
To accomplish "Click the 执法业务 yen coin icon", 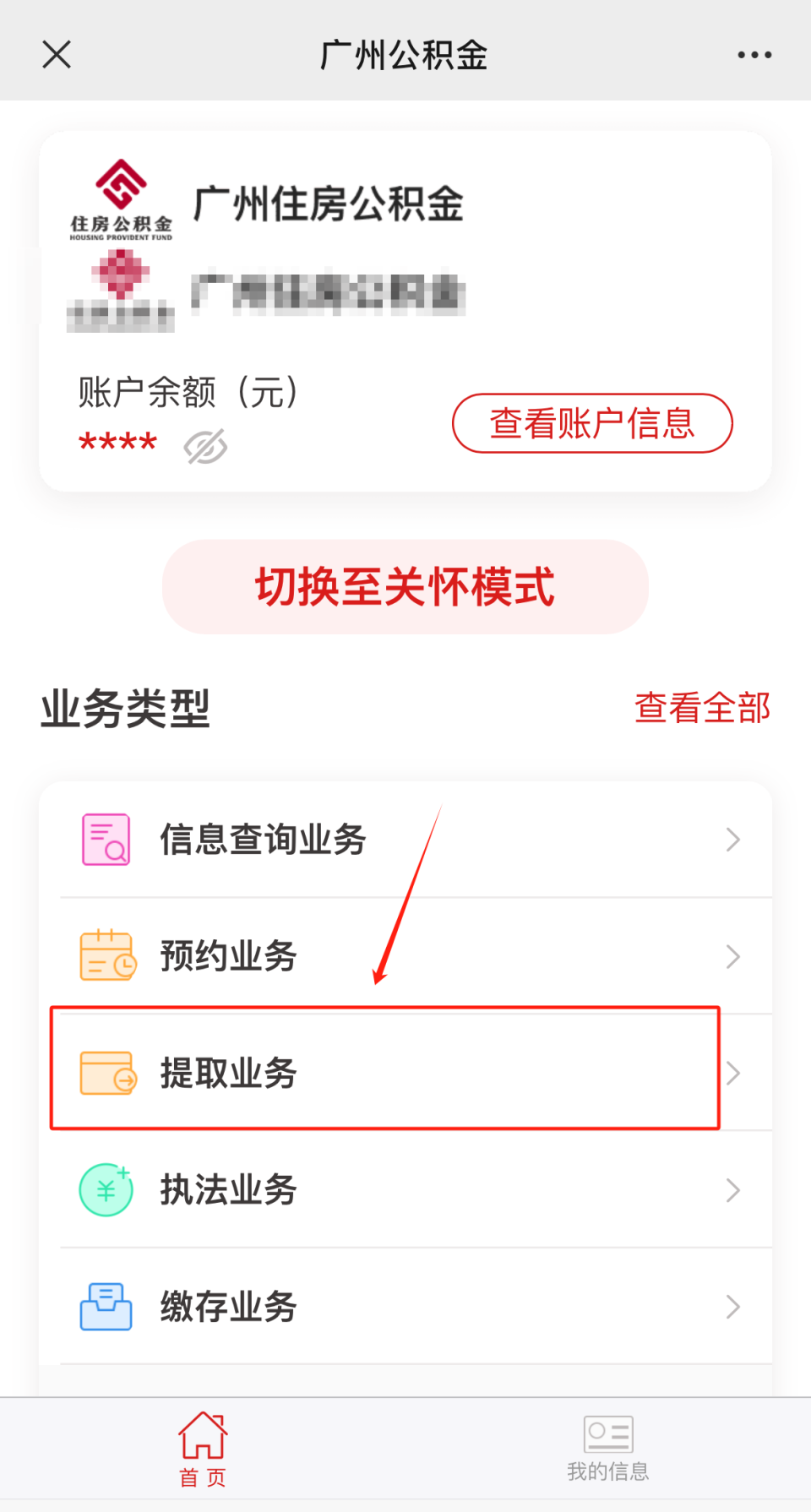I will coord(105,1189).
